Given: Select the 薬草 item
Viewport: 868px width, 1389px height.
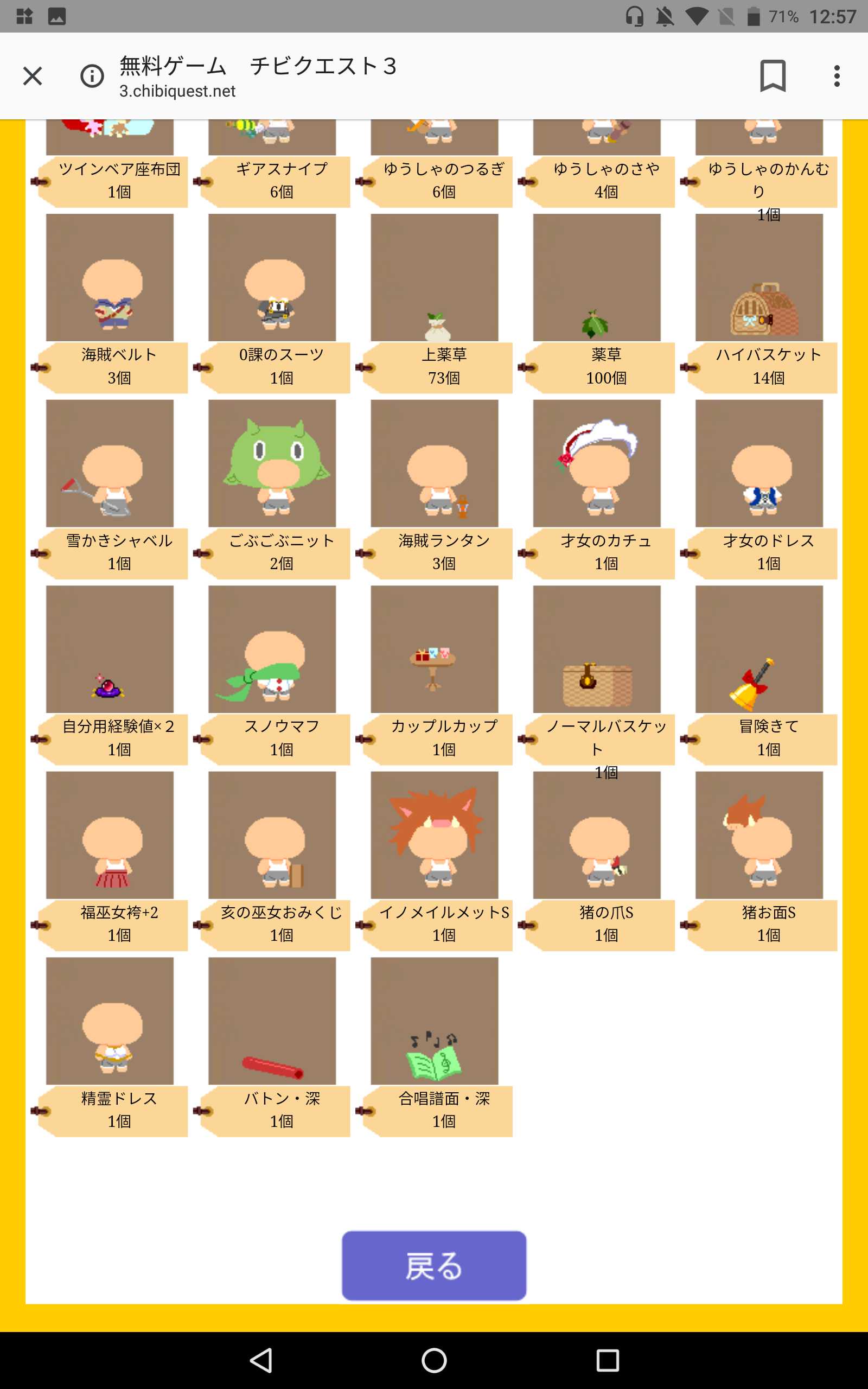Looking at the screenshot, I should point(596,278).
